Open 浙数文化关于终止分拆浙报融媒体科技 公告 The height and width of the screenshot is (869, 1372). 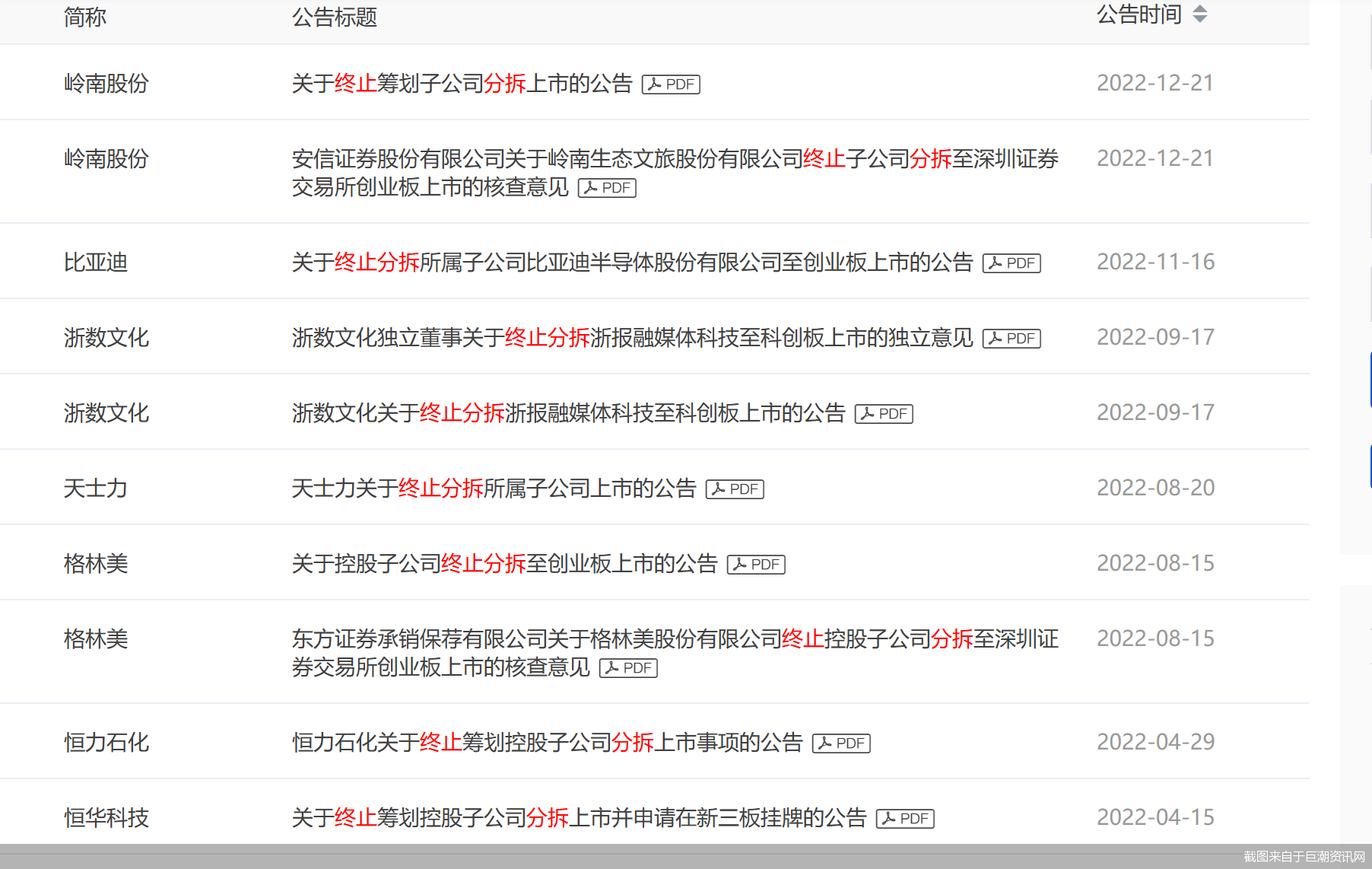coord(568,413)
